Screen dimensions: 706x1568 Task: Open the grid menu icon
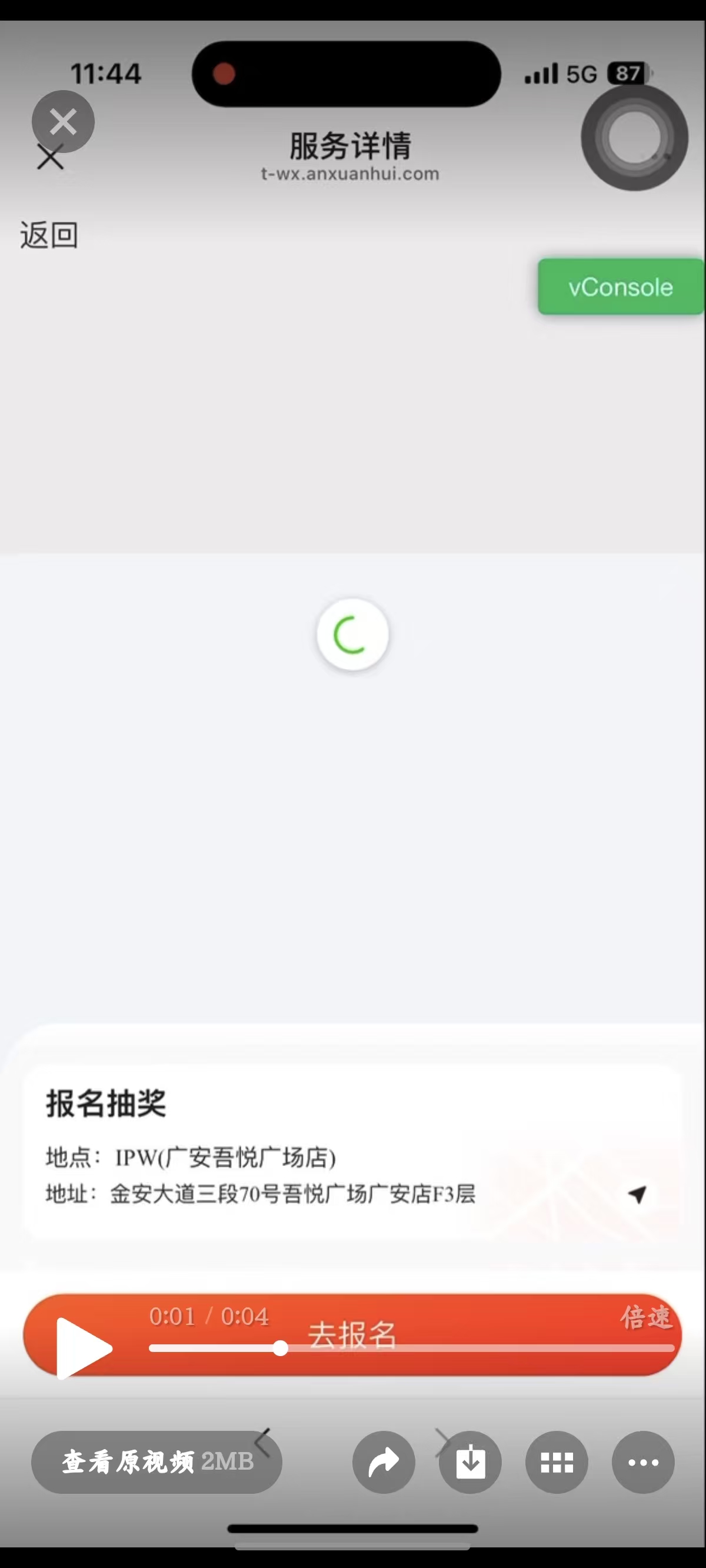(x=557, y=1463)
